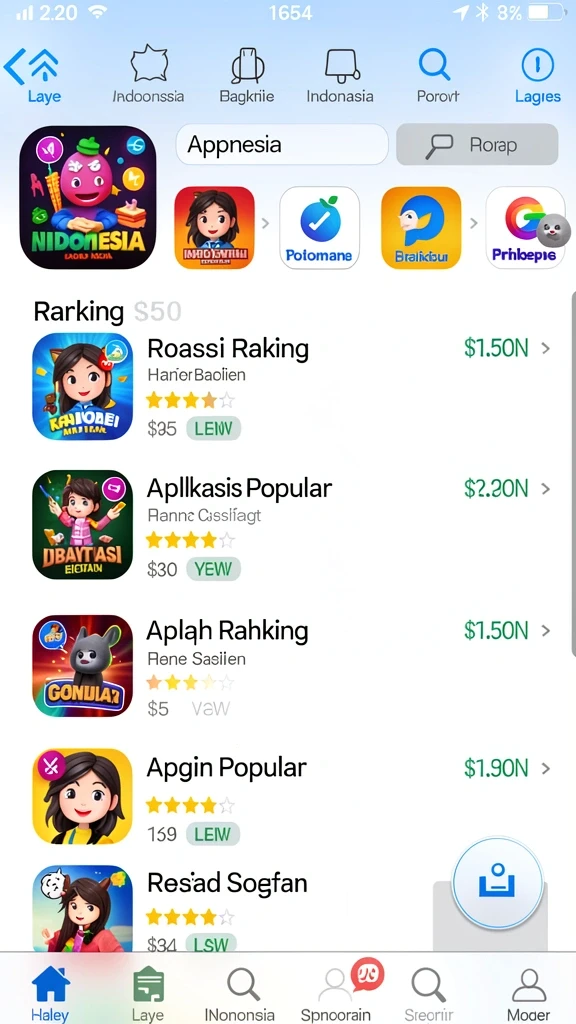Switch to the Haley home tab
576x1024 pixels.
50,993
